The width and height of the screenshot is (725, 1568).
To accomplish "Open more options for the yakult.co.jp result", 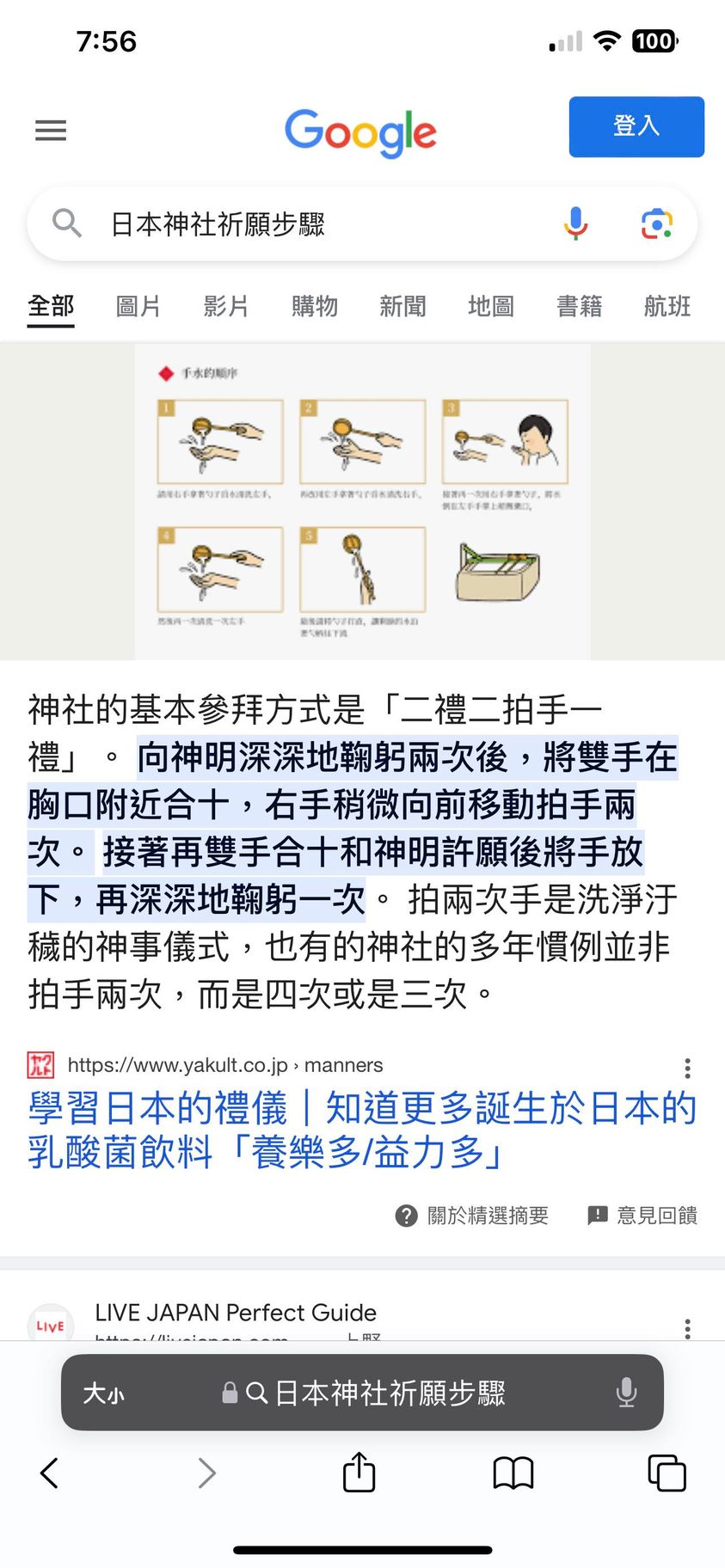I will pos(687,1068).
